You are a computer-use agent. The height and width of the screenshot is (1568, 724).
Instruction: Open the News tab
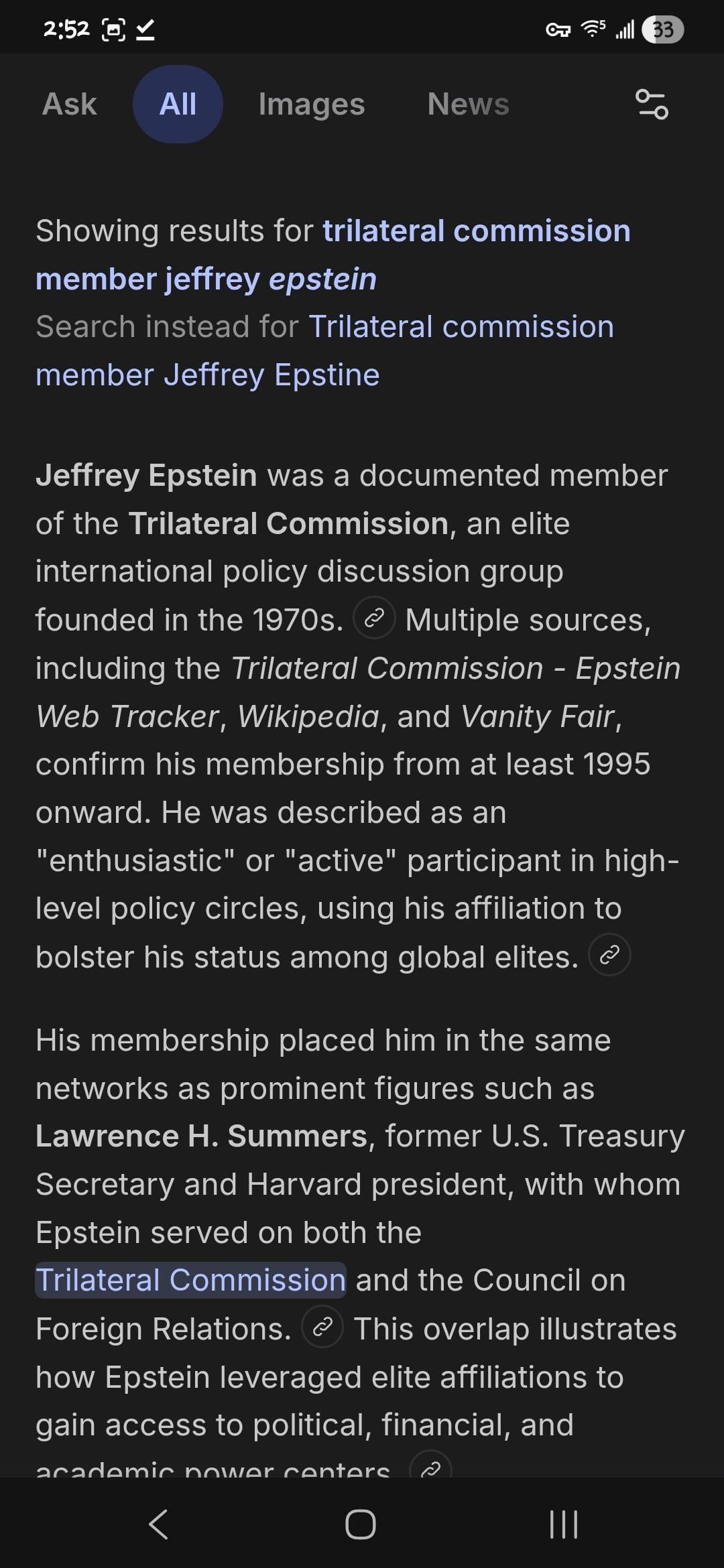(468, 105)
